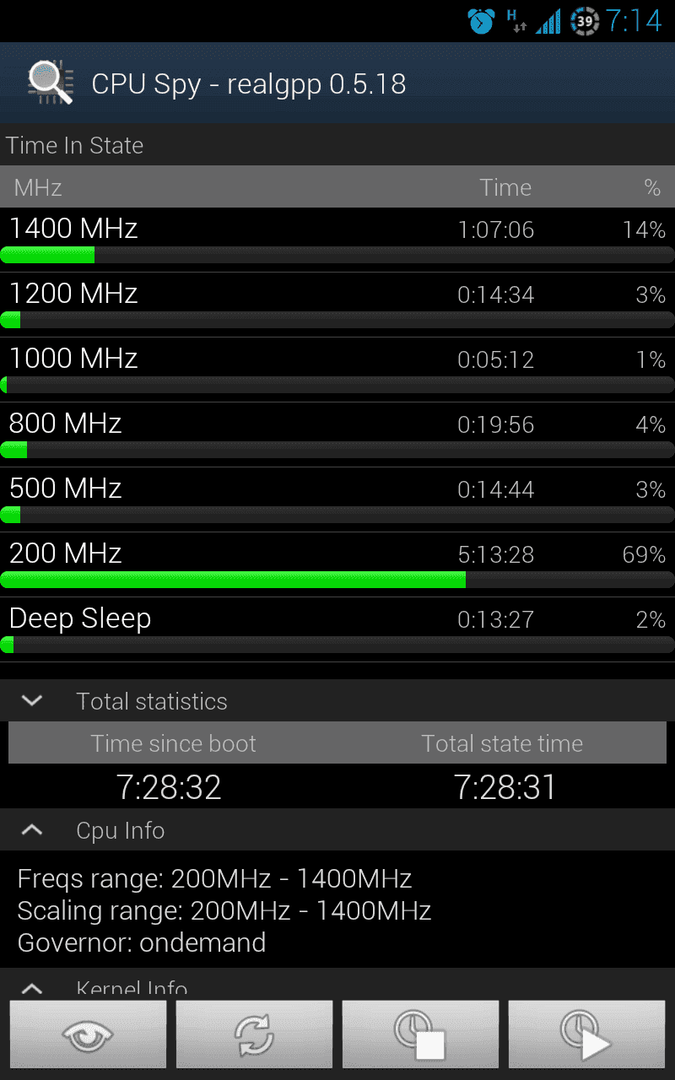675x1080 pixels.
Task: Tap the clock play timer button
Action: pos(587,1035)
